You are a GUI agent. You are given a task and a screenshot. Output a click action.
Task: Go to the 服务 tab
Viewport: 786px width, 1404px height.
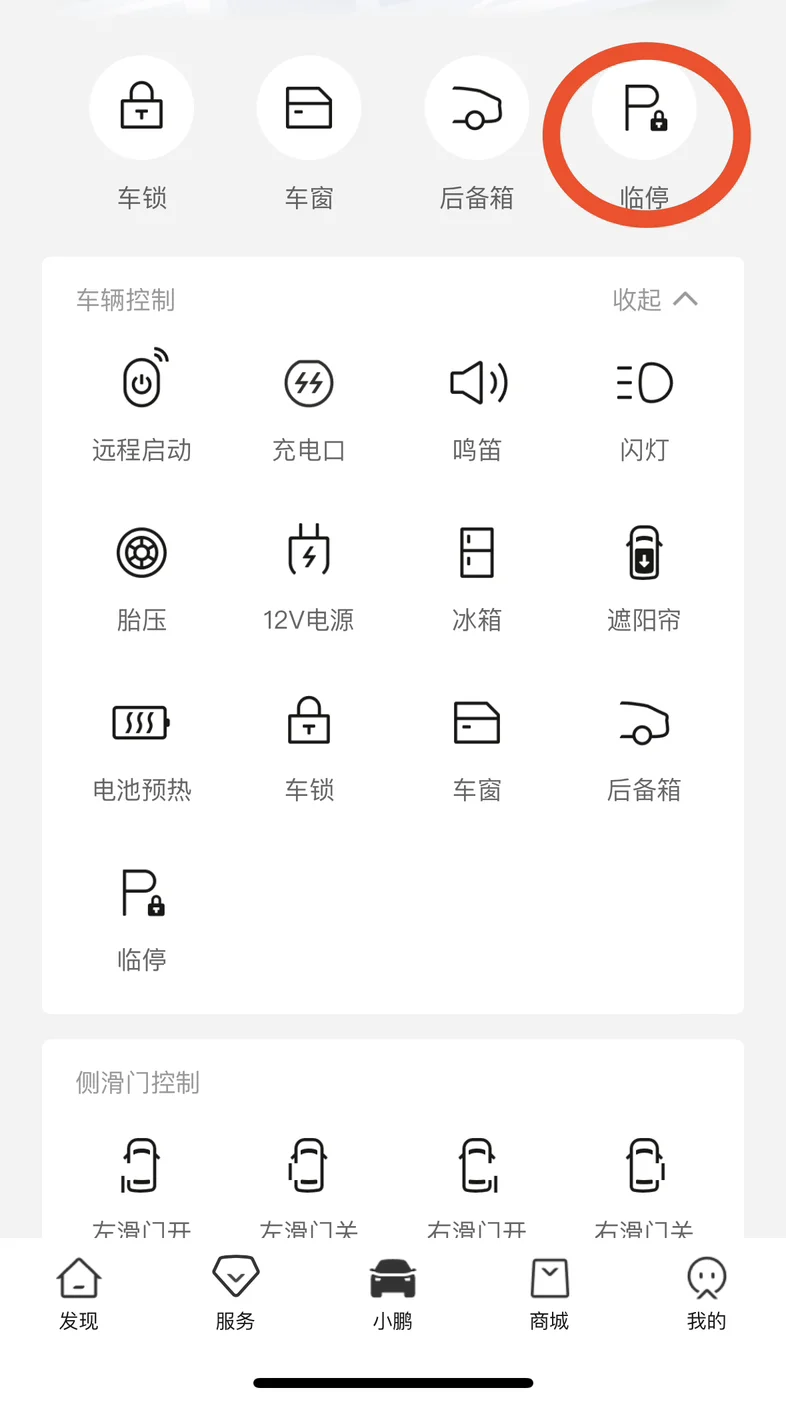[x=236, y=1295]
